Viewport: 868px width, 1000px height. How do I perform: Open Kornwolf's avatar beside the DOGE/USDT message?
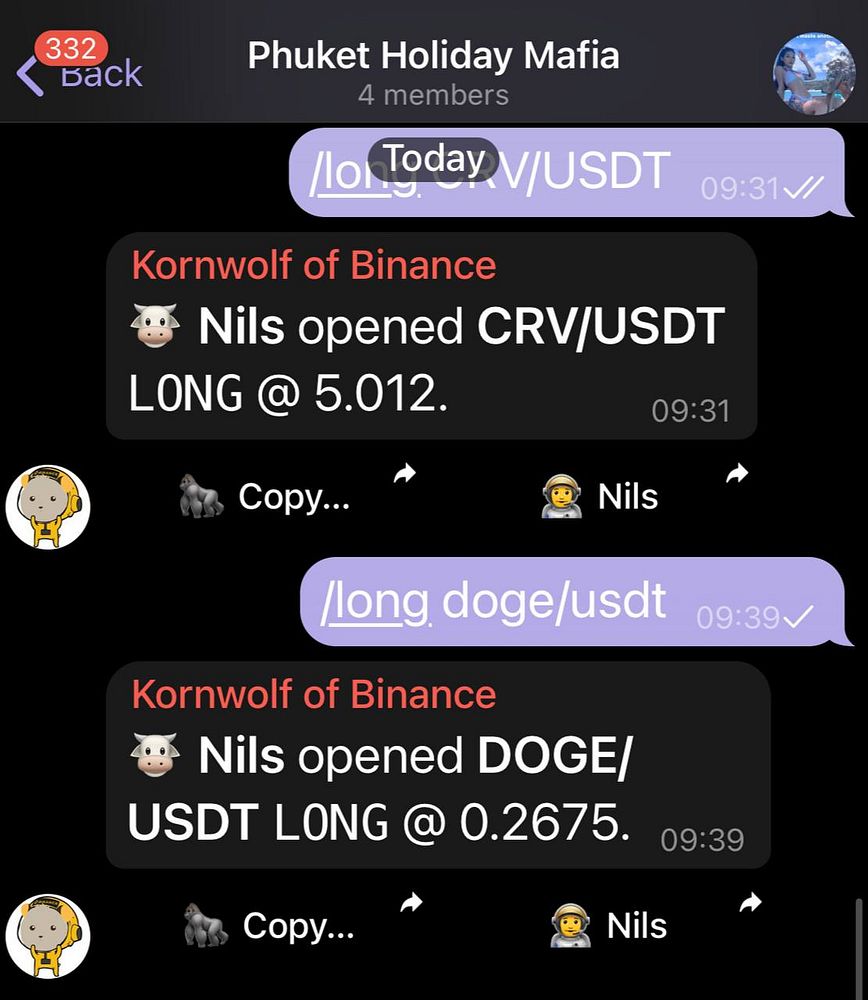coord(48,935)
